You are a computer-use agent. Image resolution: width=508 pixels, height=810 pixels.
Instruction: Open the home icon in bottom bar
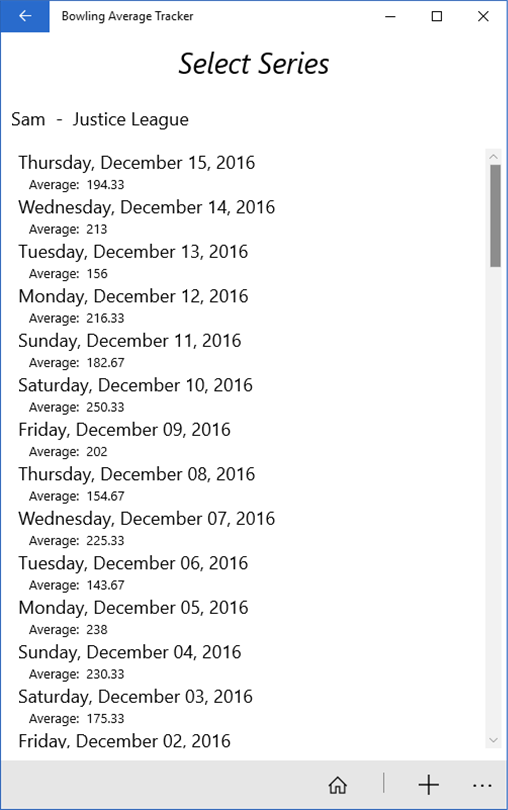(x=337, y=785)
